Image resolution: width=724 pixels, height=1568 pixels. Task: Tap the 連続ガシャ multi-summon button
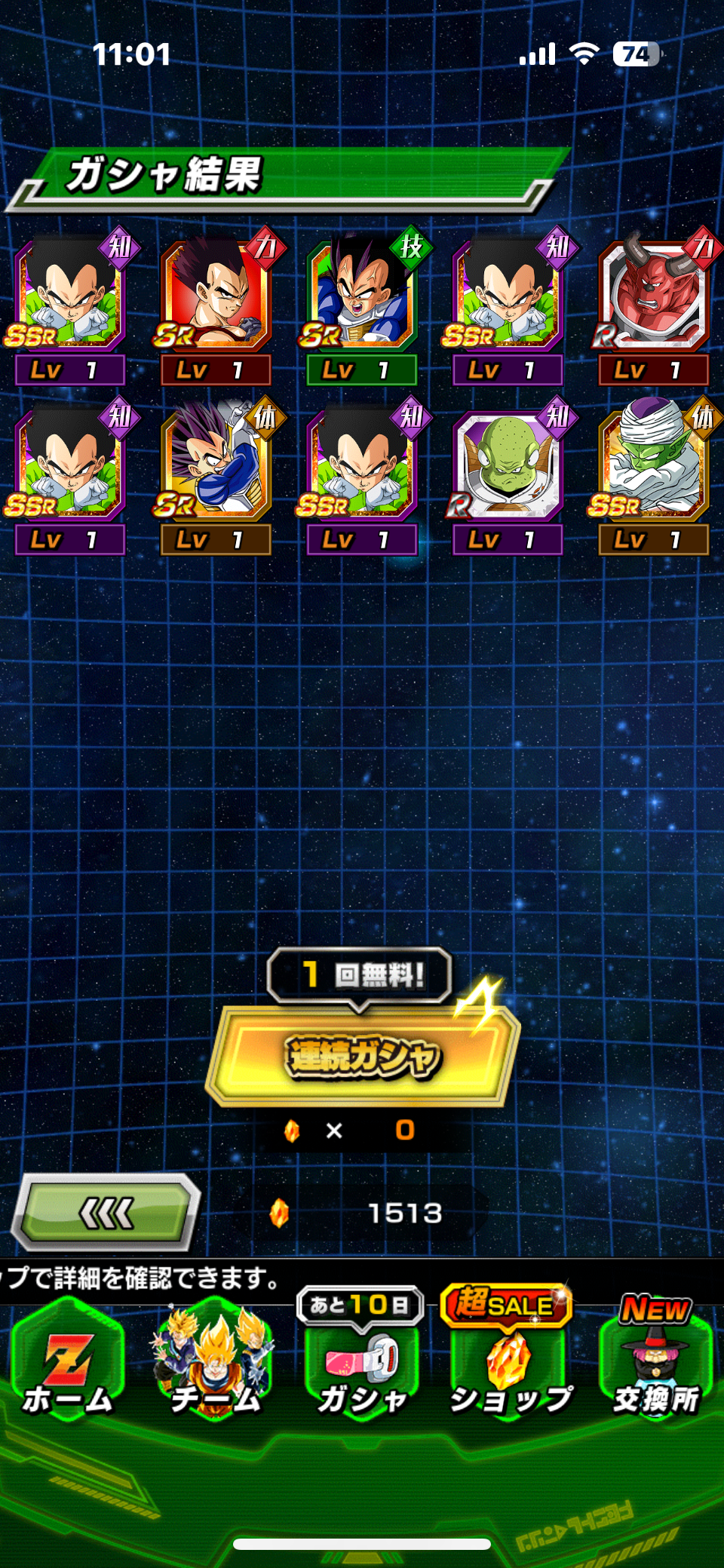coord(362,1056)
